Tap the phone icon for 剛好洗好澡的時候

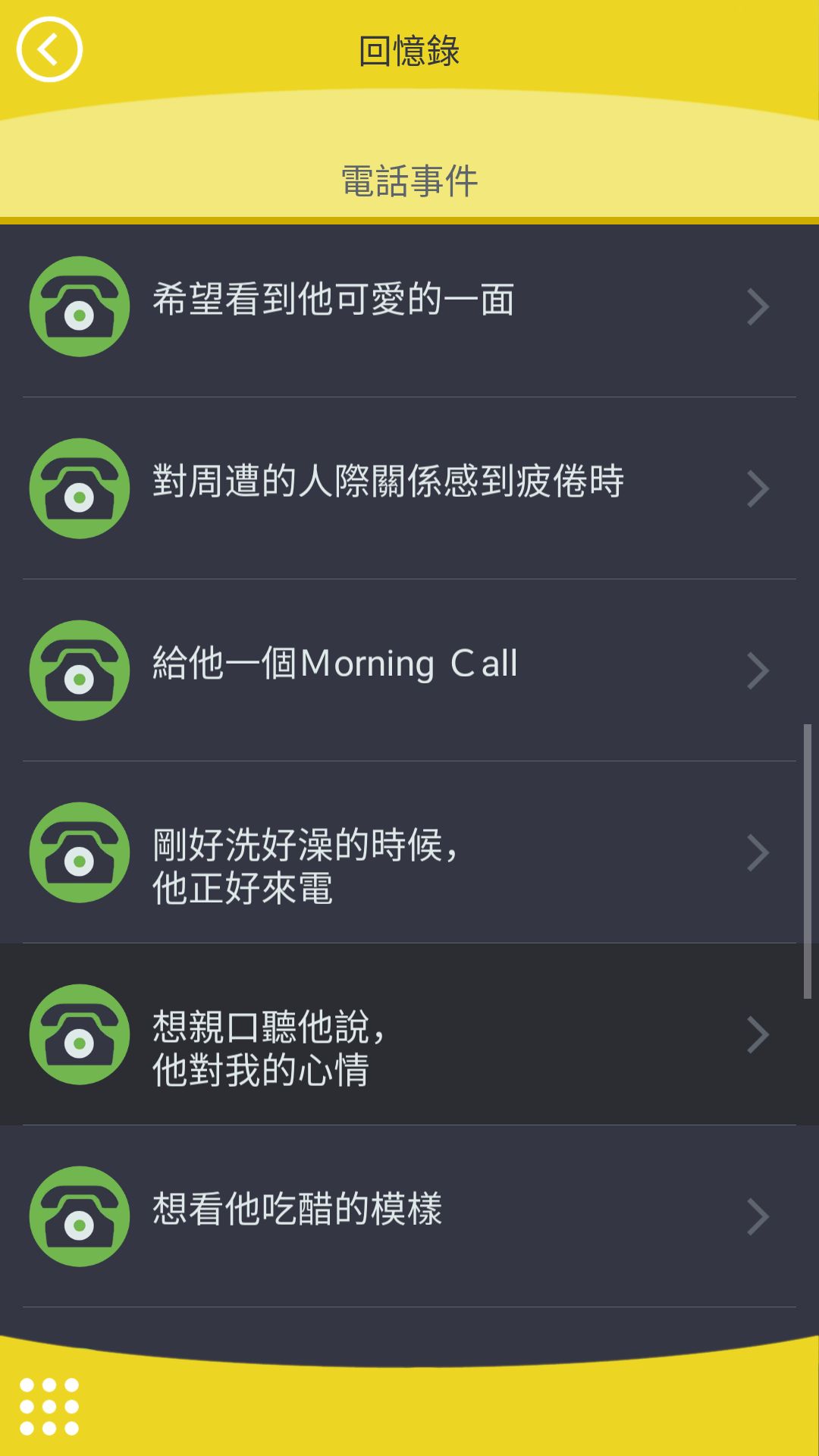(78, 853)
